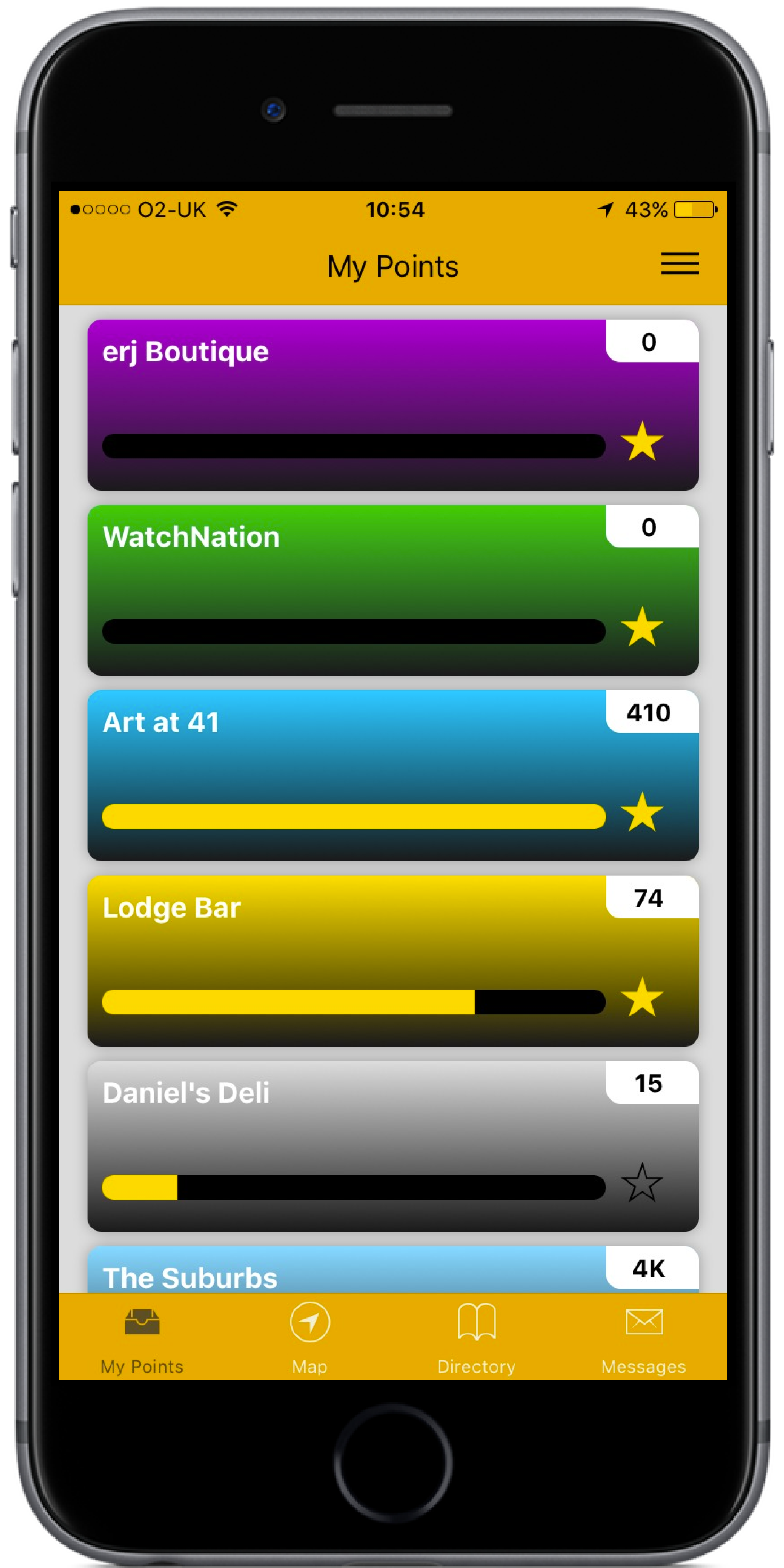Open the Daniel's Deli card
784x1568 pixels.
[393, 1146]
